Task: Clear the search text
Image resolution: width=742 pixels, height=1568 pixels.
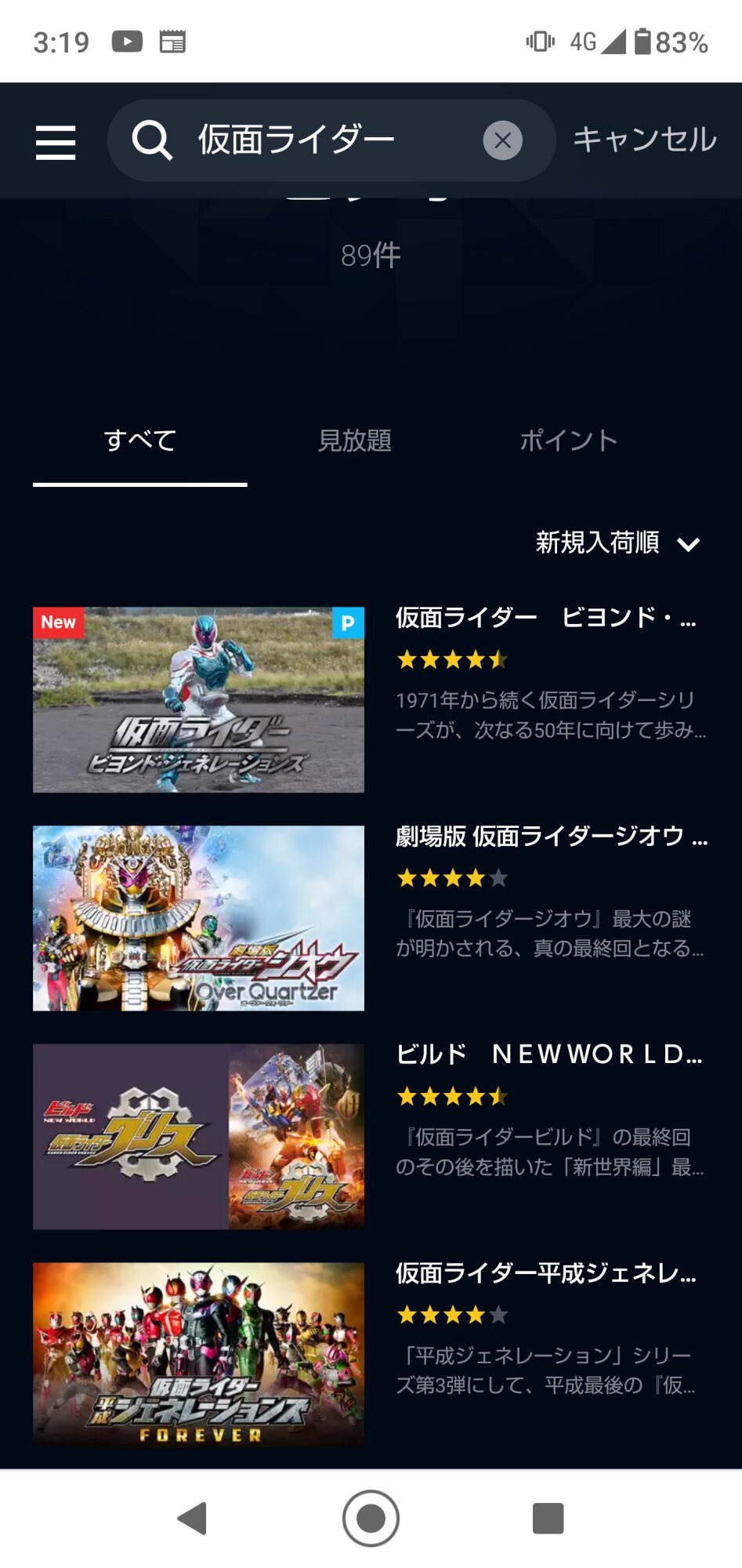Action: point(502,141)
